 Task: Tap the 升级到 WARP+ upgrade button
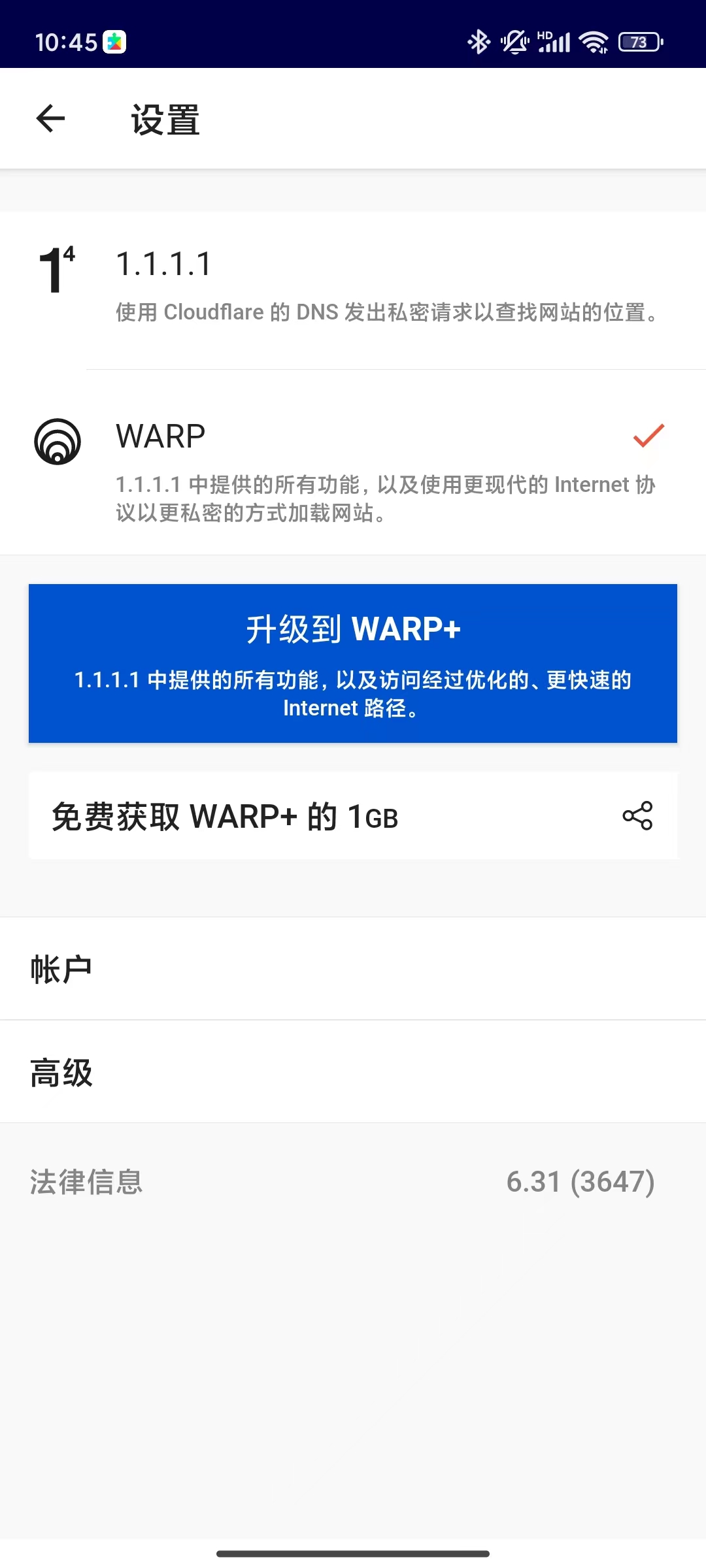353,663
